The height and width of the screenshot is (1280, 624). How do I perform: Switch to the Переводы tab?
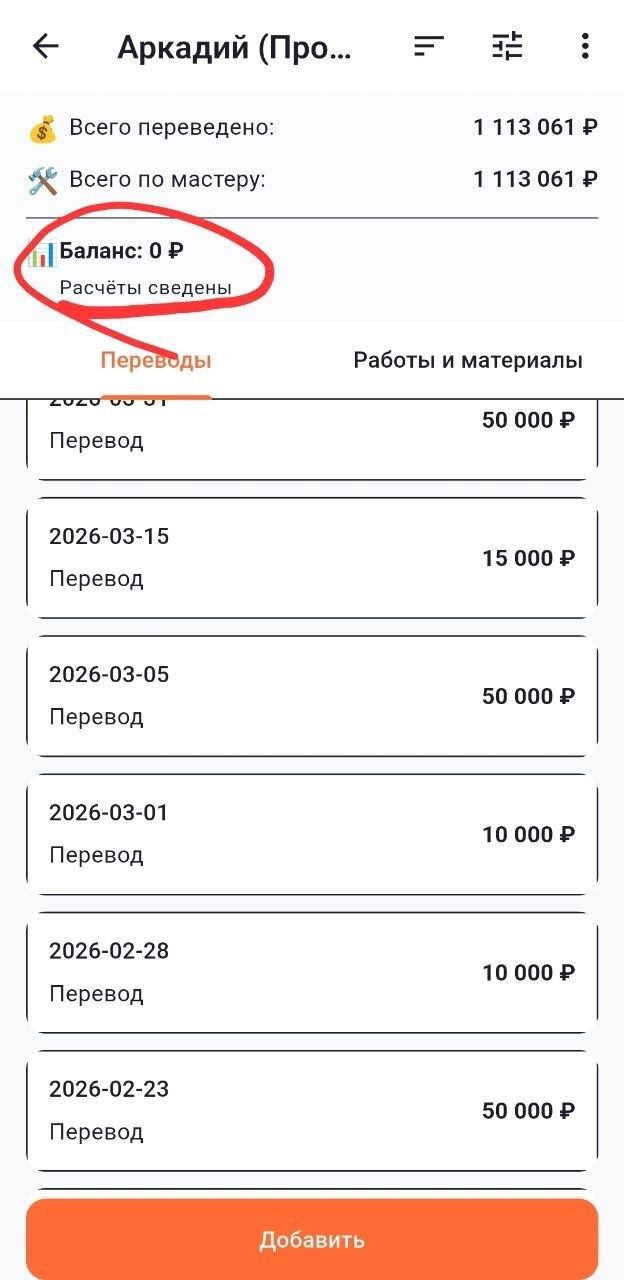(x=156, y=361)
